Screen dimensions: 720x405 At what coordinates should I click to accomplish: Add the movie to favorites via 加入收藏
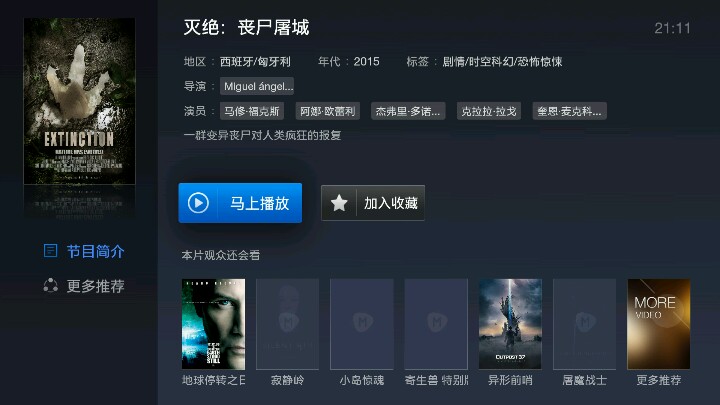[373, 203]
